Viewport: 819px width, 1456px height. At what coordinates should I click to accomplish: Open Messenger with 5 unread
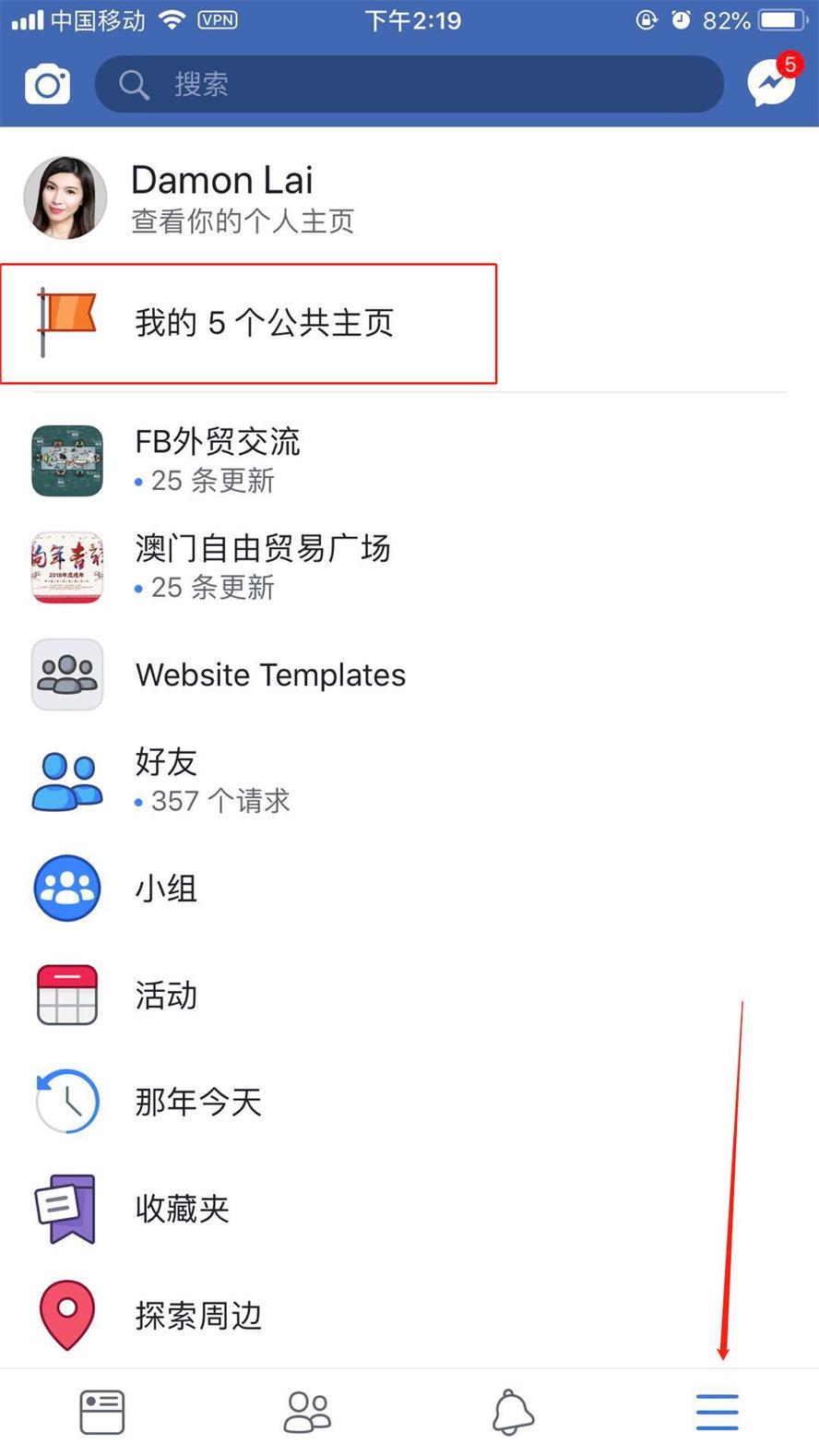(771, 83)
